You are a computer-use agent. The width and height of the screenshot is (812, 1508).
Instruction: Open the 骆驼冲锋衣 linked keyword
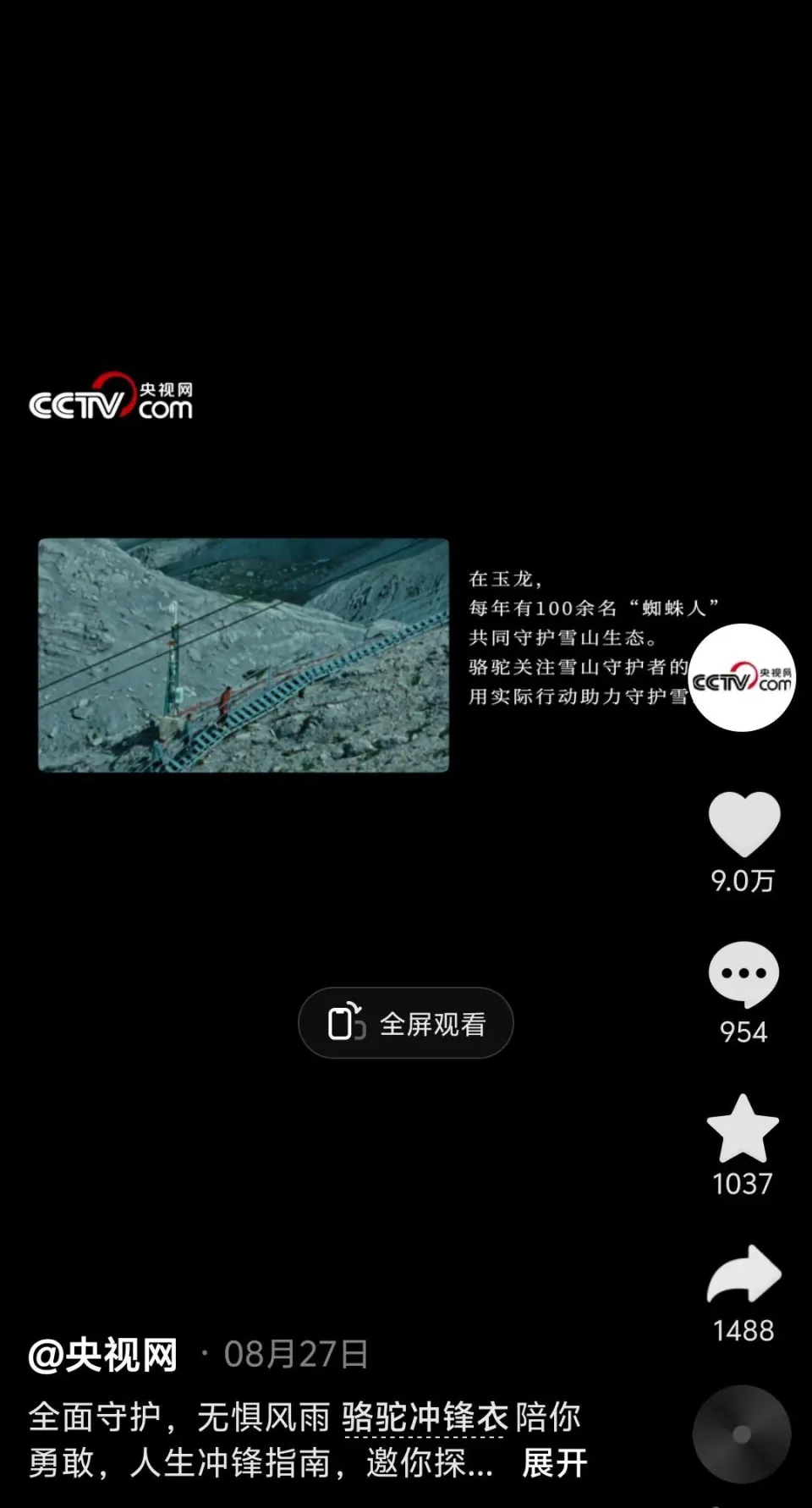point(425,1417)
